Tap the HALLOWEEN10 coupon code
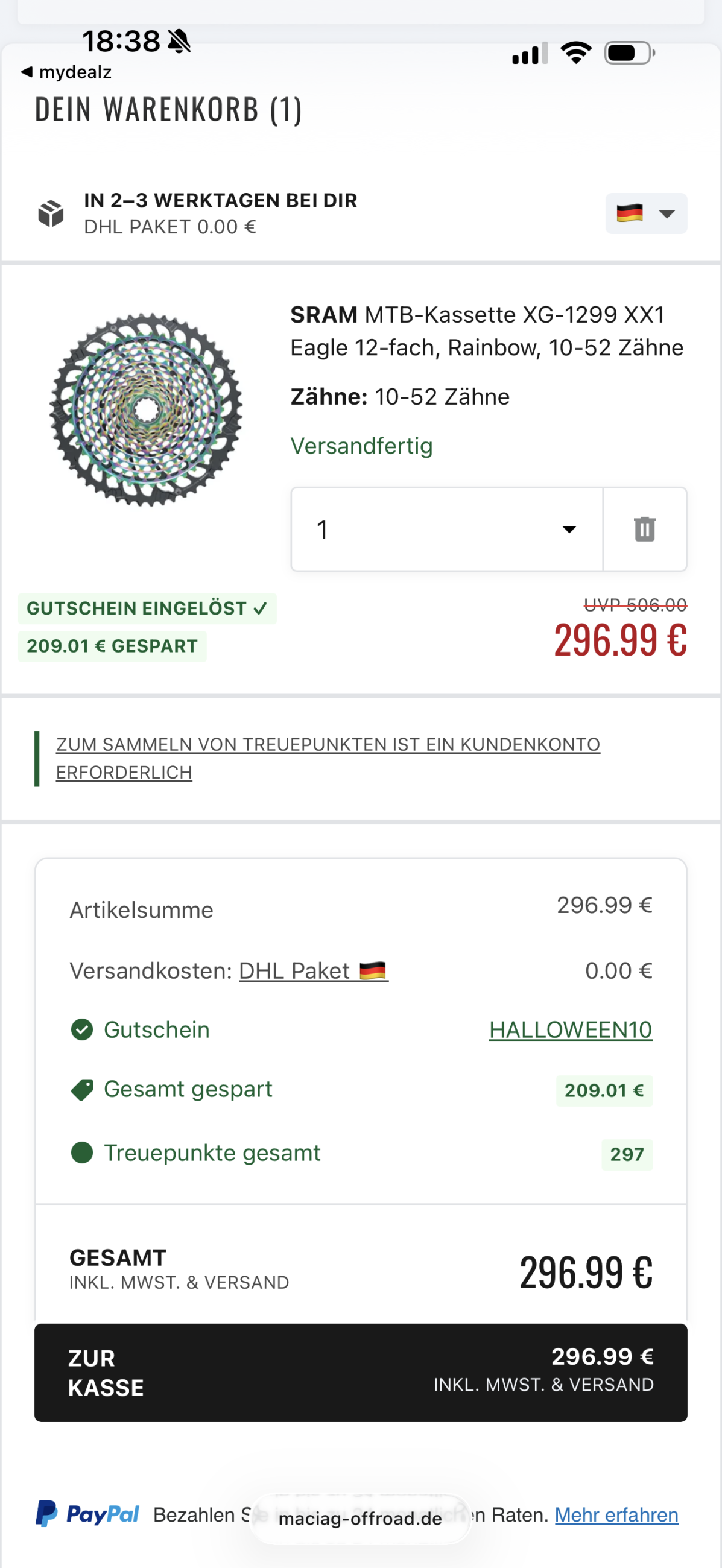 (570, 1030)
